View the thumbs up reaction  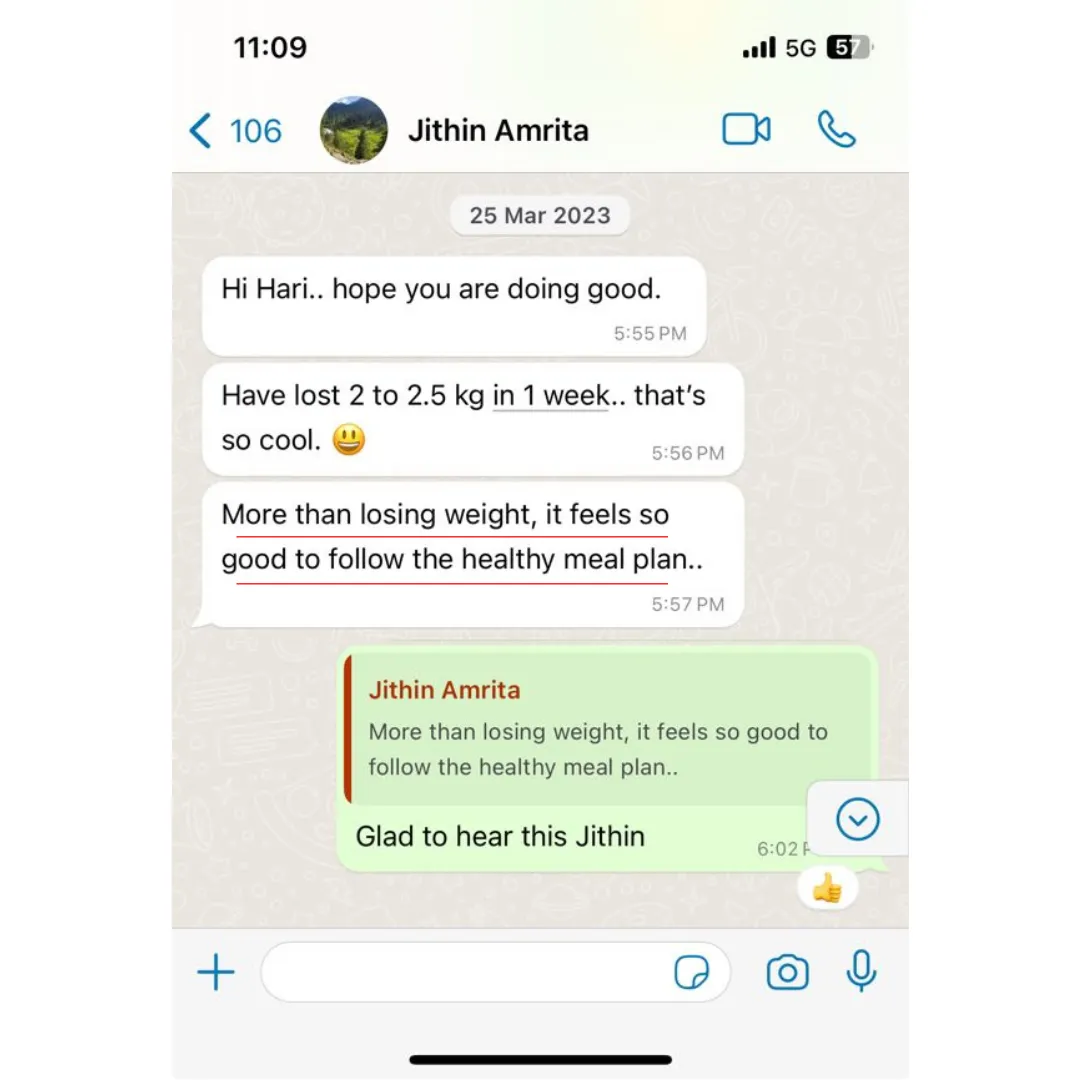coord(827,888)
